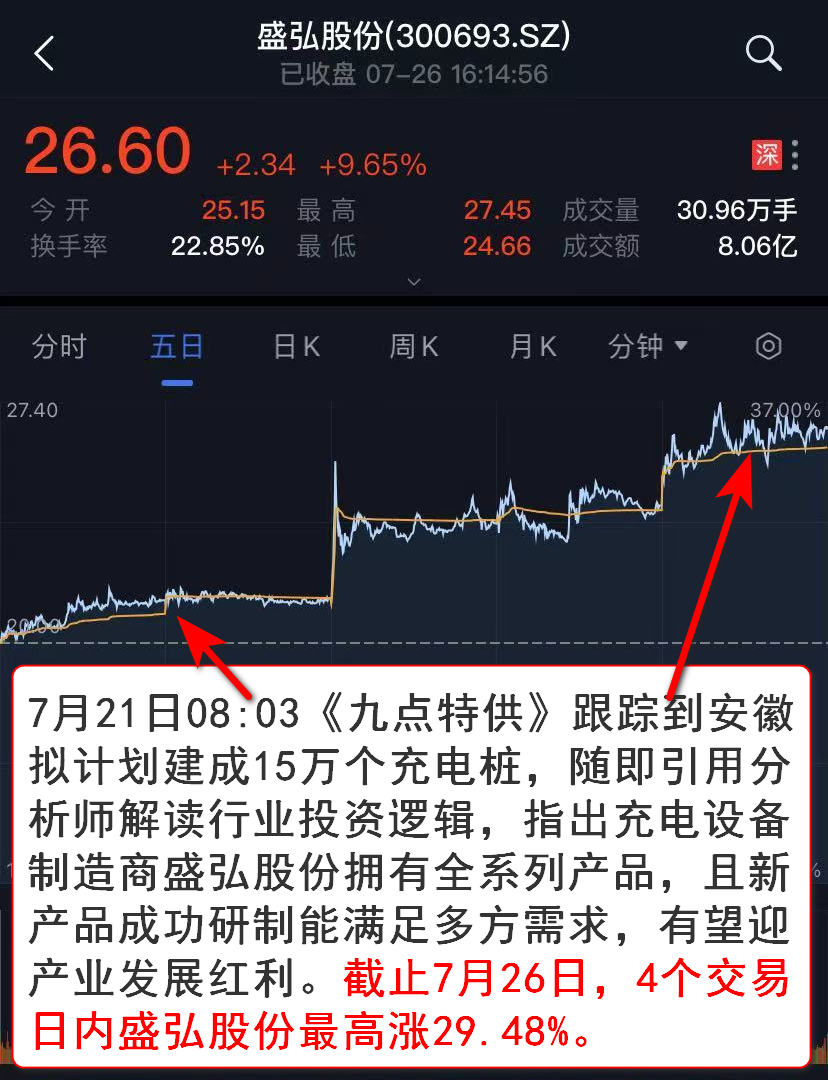Switch to the 分时 chart tab

coord(60,347)
